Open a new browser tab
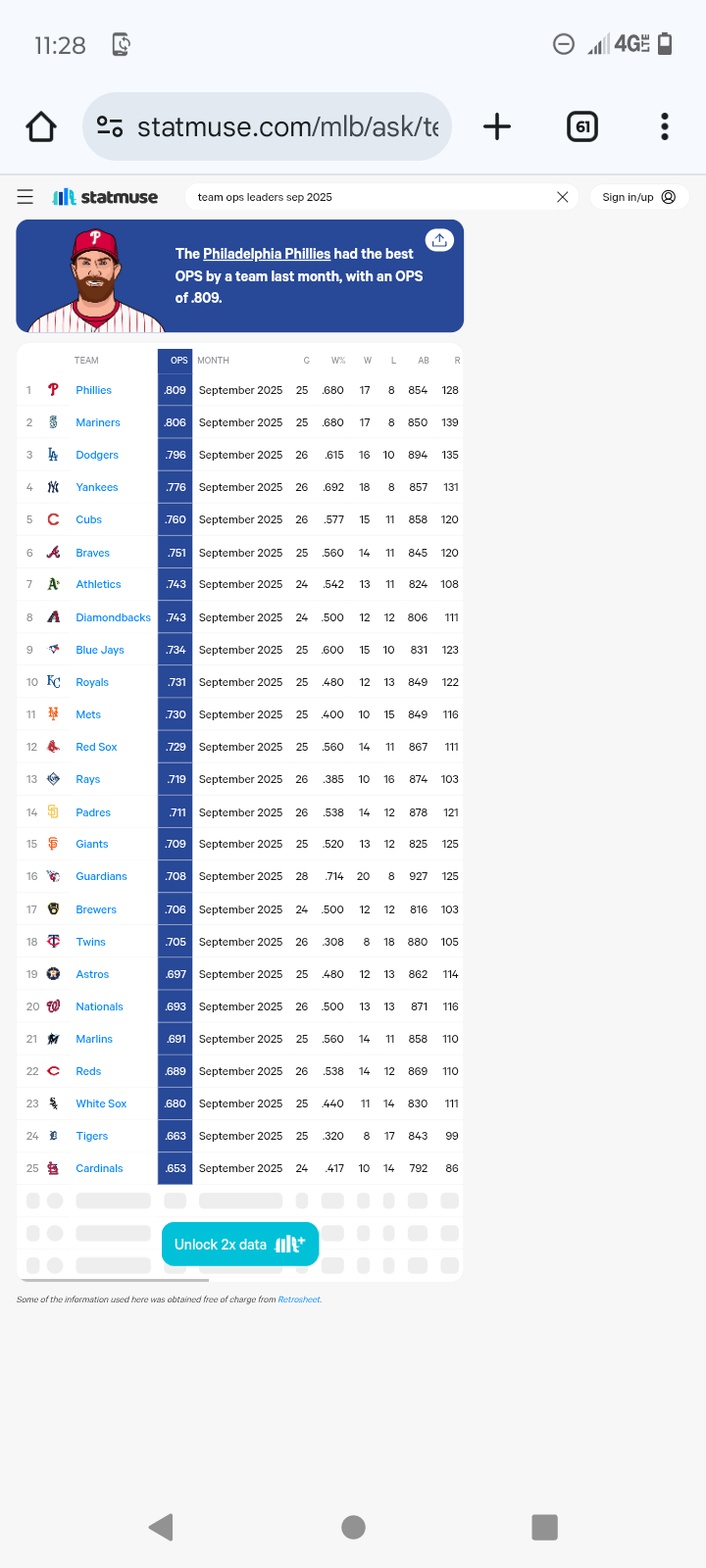The image size is (706, 1568). 497,126
